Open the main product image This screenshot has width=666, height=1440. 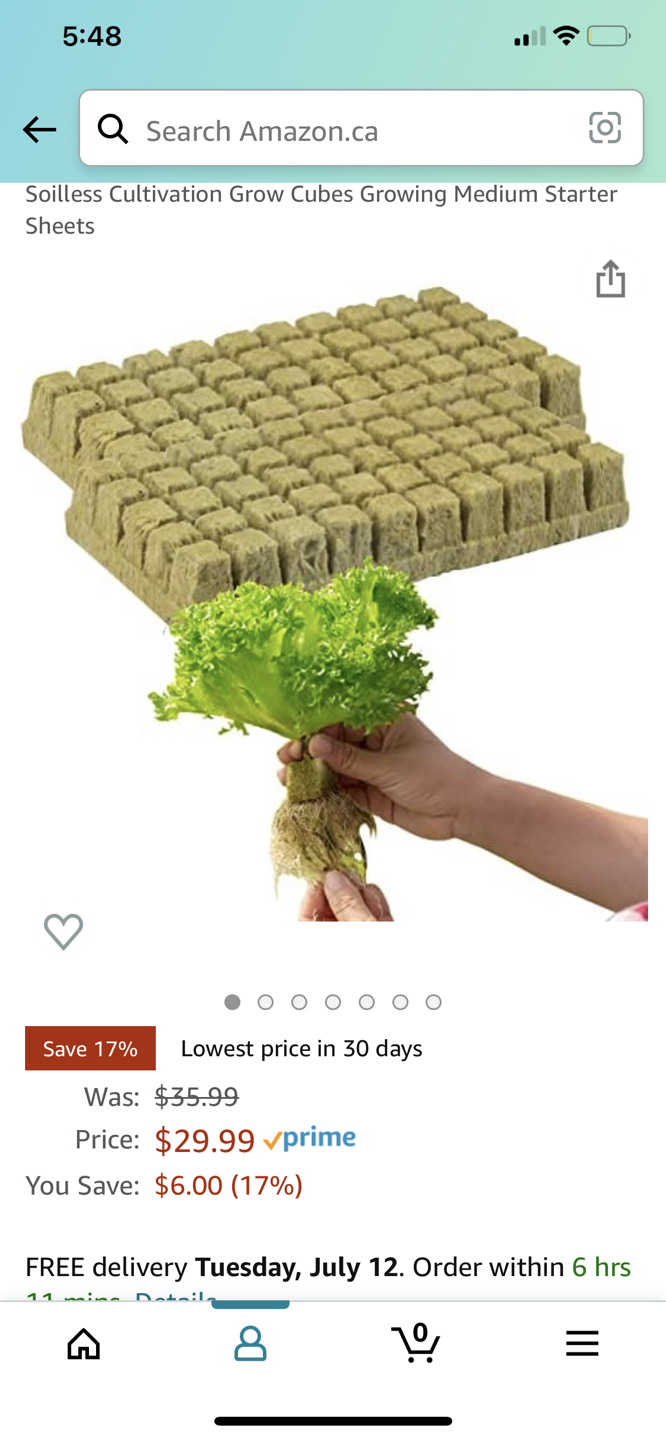333,600
